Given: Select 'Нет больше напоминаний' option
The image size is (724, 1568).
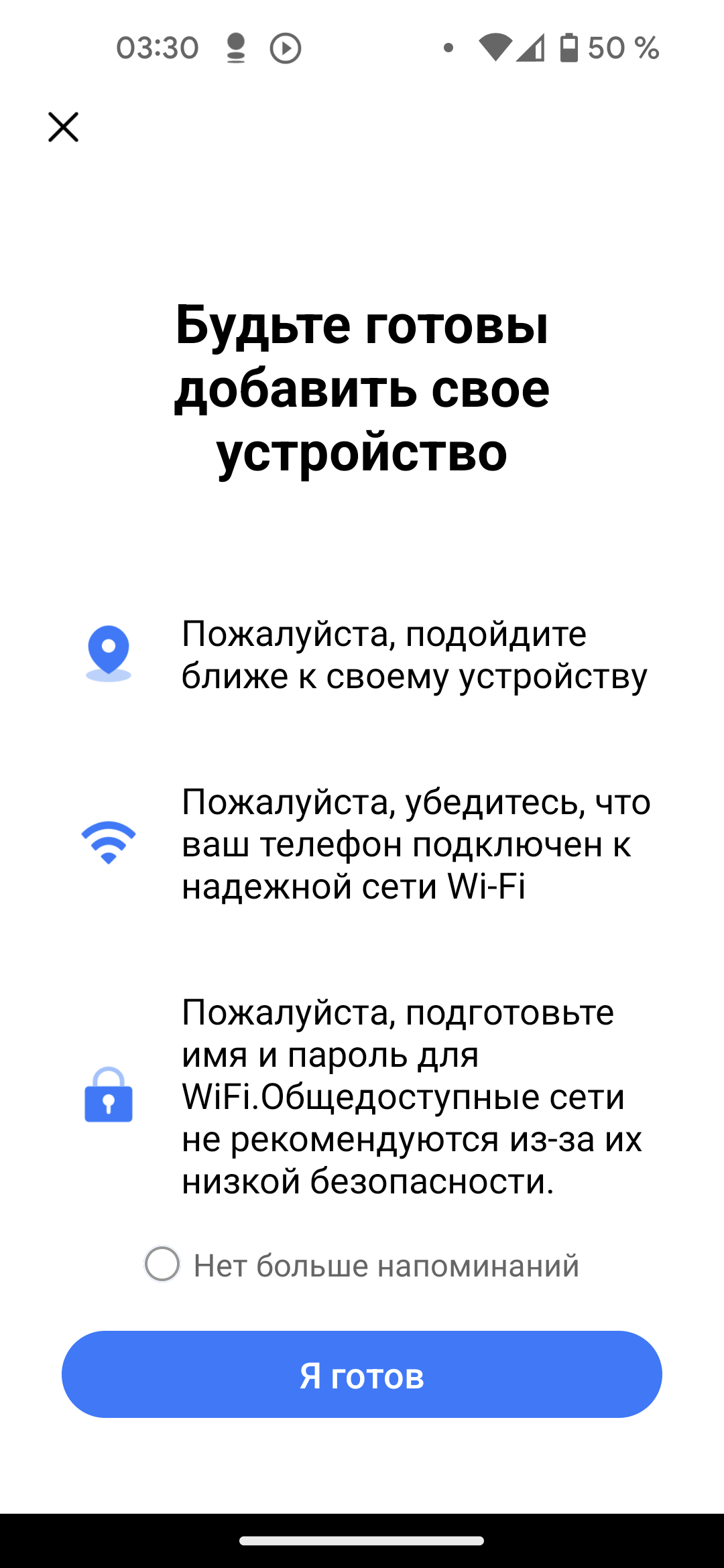Looking at the screenshot, I should click(162, 1264).
